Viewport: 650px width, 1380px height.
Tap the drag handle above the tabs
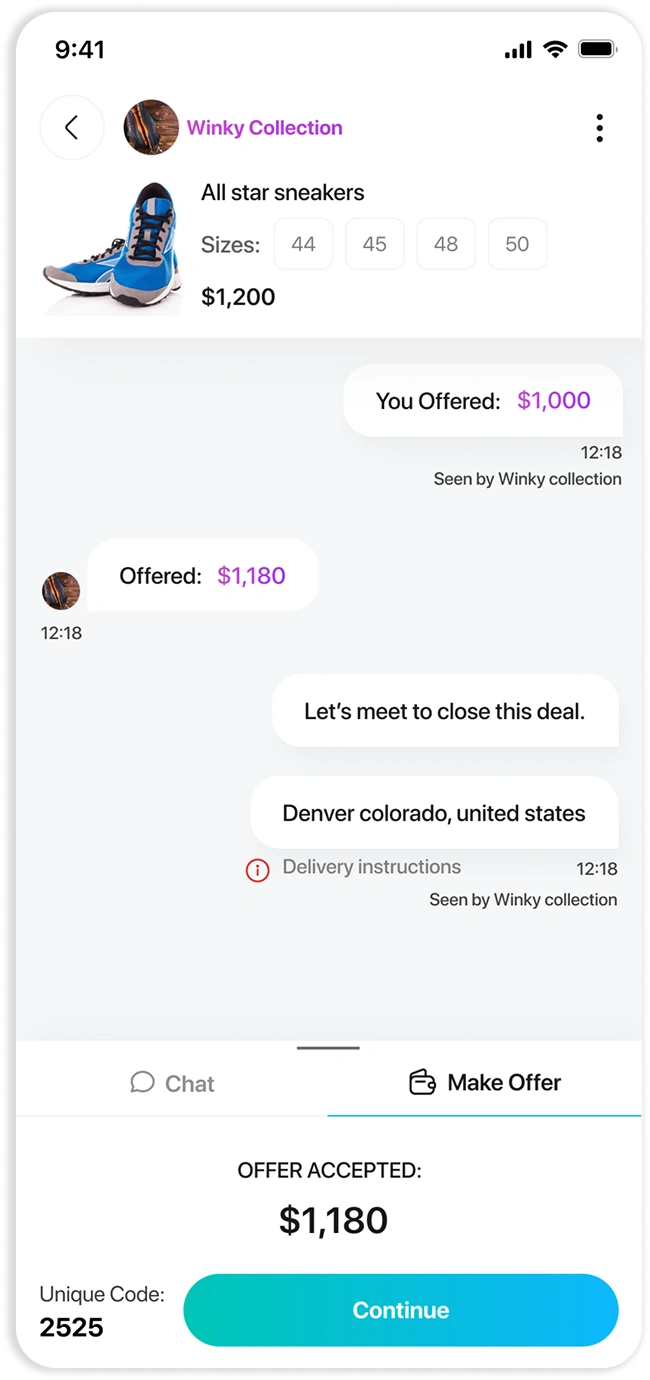[x=328, y=1048]
